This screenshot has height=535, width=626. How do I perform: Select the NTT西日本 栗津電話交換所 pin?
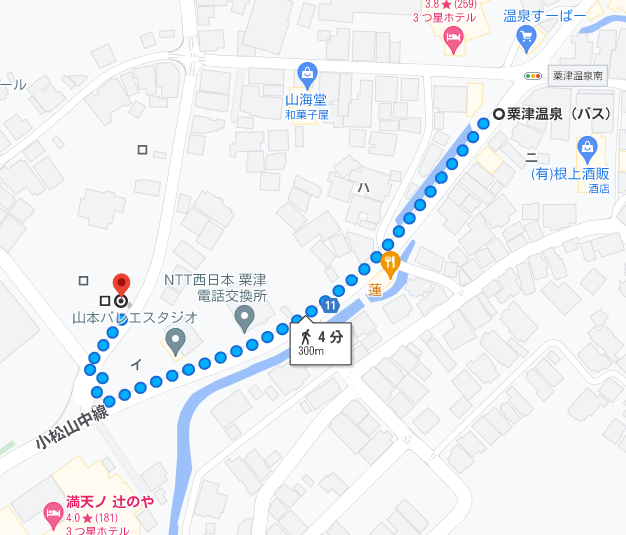[245, 320]
